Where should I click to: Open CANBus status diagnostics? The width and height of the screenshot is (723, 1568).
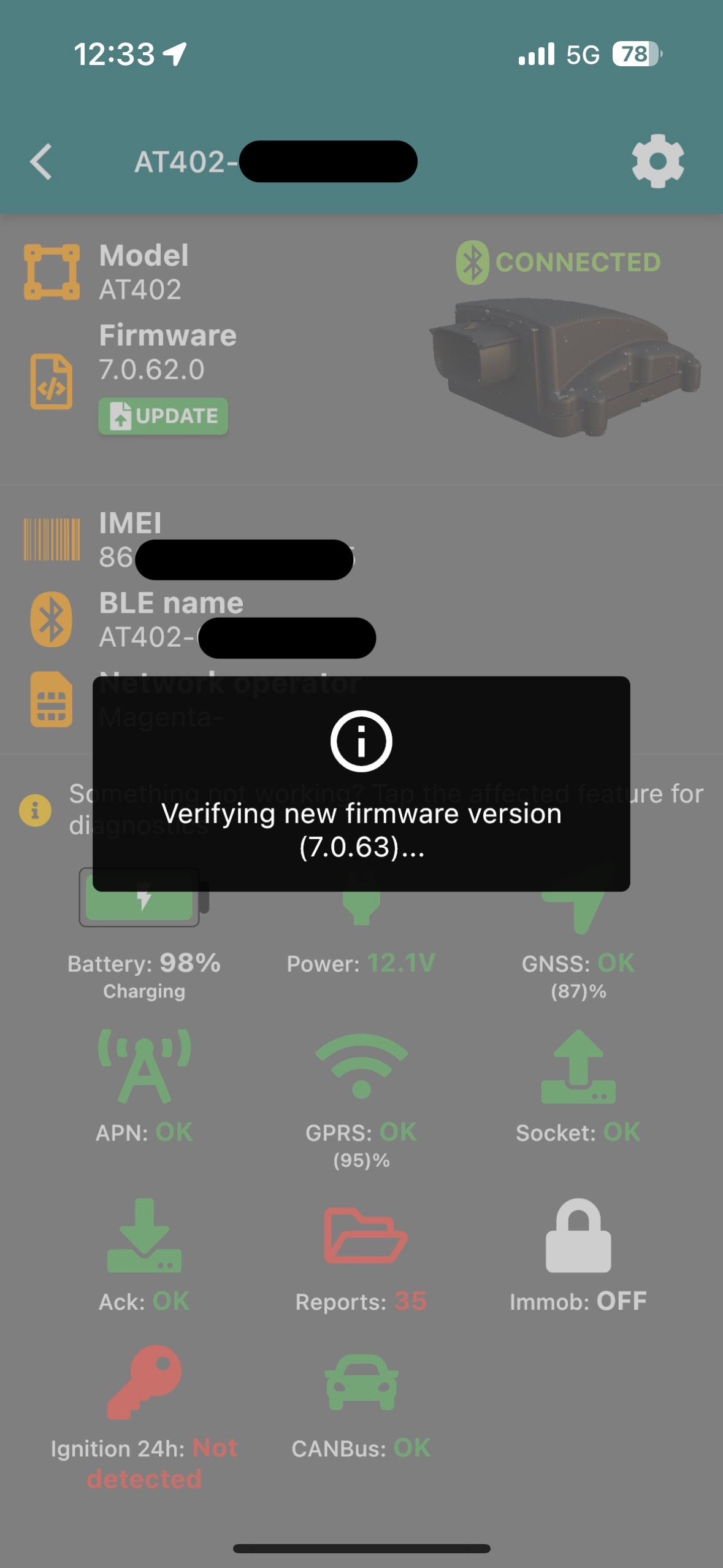coord(361,1405)
